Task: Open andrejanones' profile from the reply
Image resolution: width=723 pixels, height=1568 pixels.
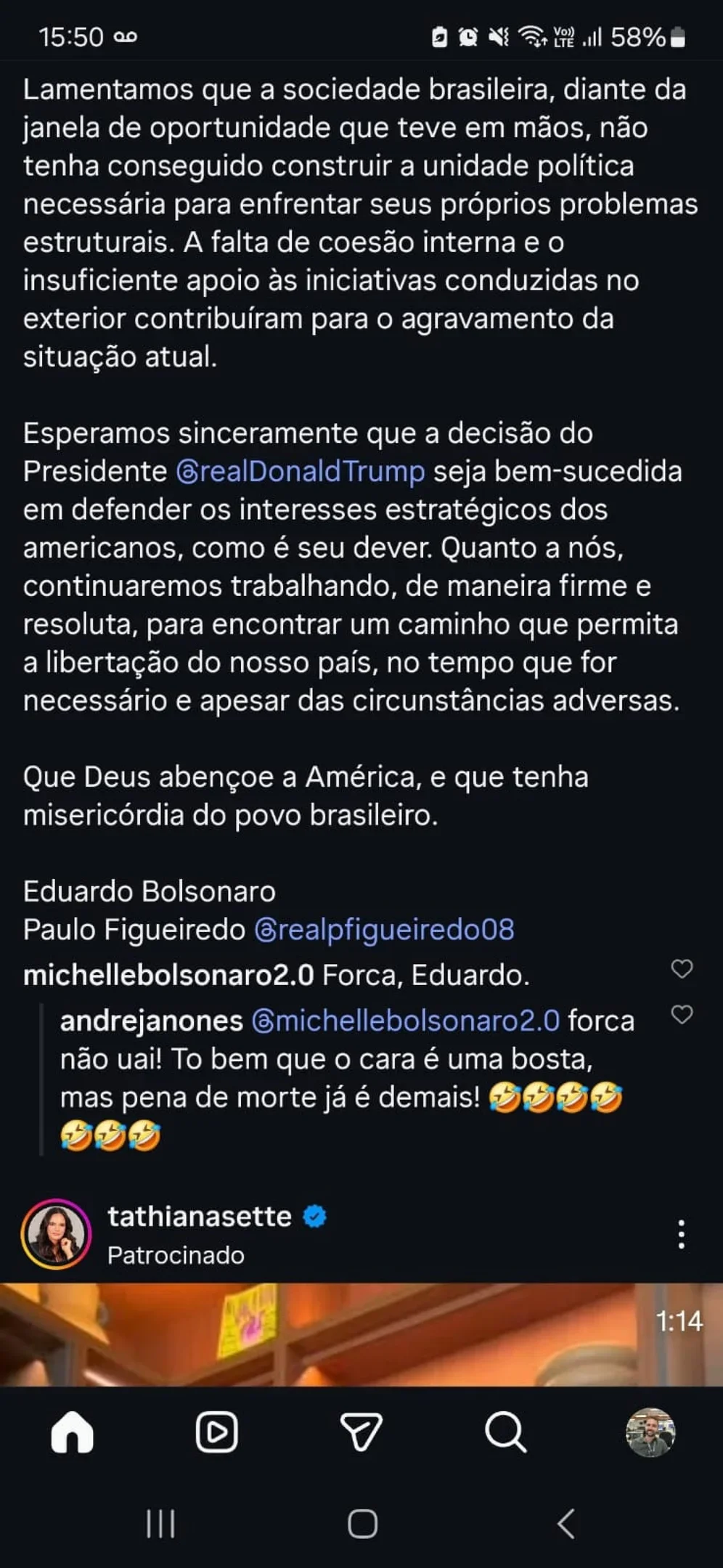Action: pyautogui.click(x=151, y=1021)
